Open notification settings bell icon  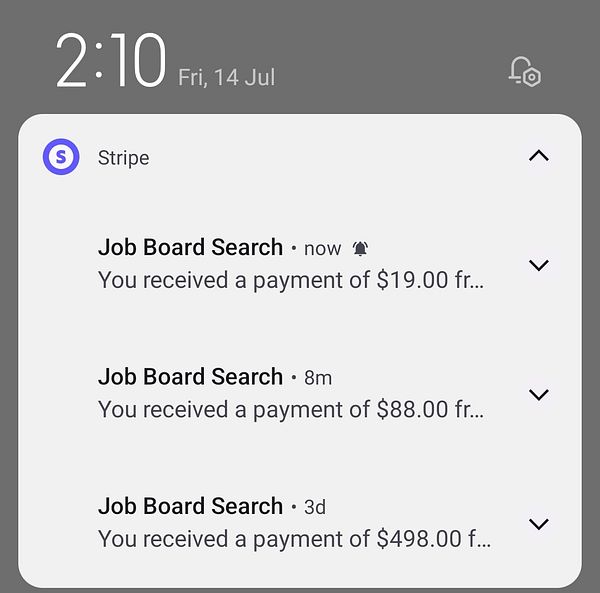coord(524,72)
